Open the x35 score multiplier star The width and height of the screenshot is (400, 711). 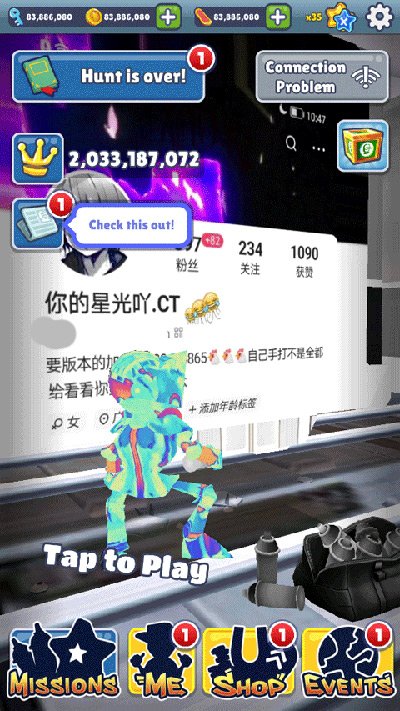[x=339, y=17]
